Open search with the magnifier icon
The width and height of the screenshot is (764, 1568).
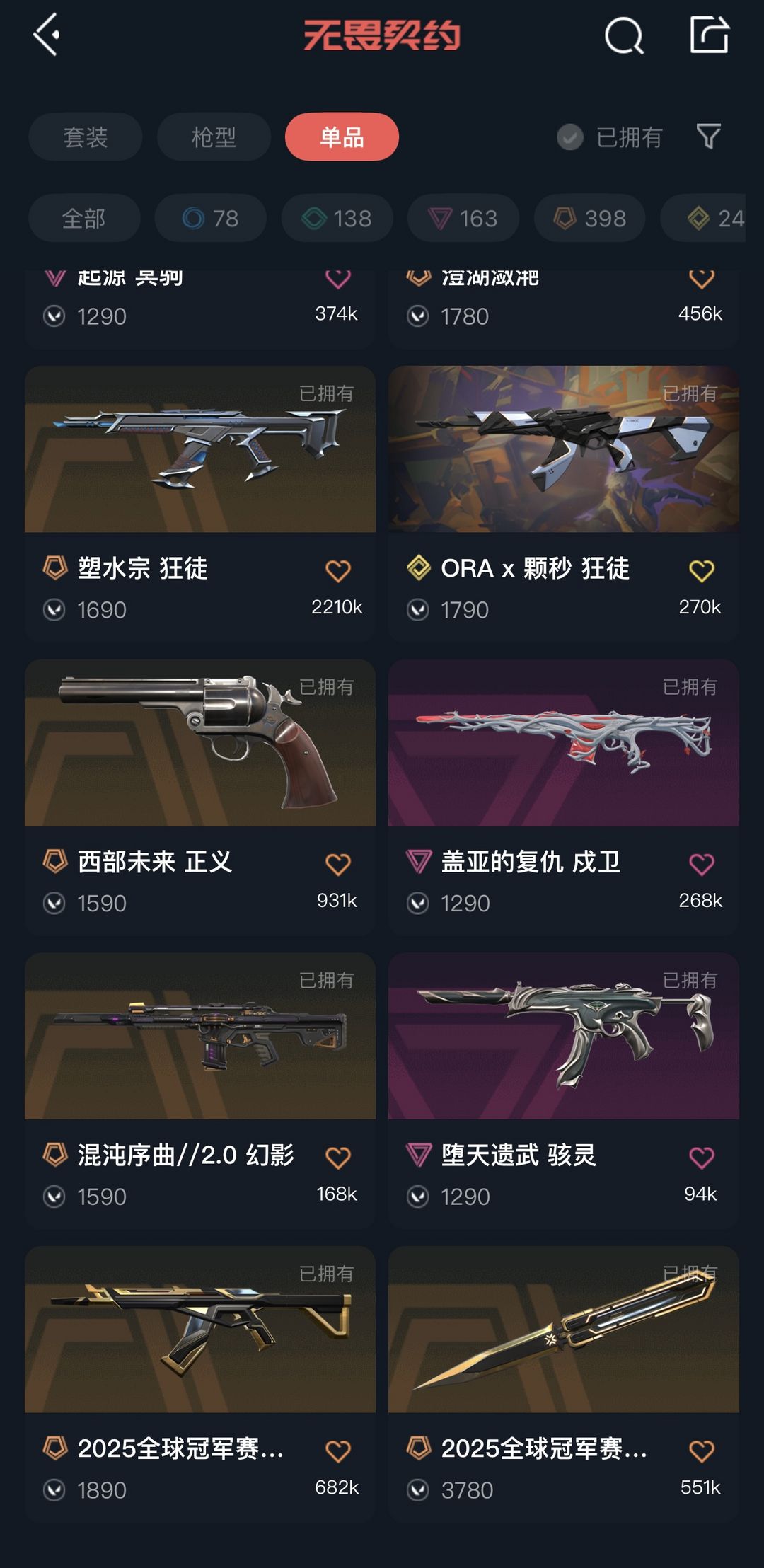pyautogui.click(x=624, y=35)
